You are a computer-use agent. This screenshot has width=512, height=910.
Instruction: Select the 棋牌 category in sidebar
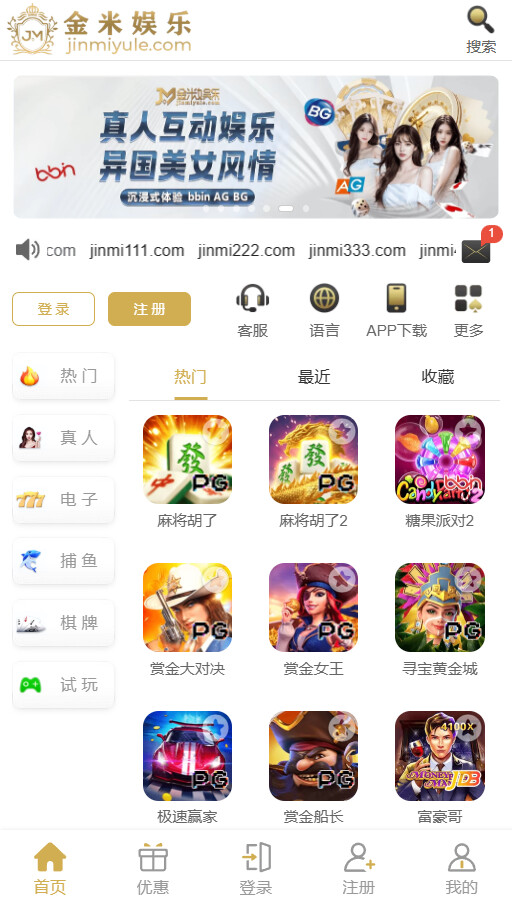point(64,623)
